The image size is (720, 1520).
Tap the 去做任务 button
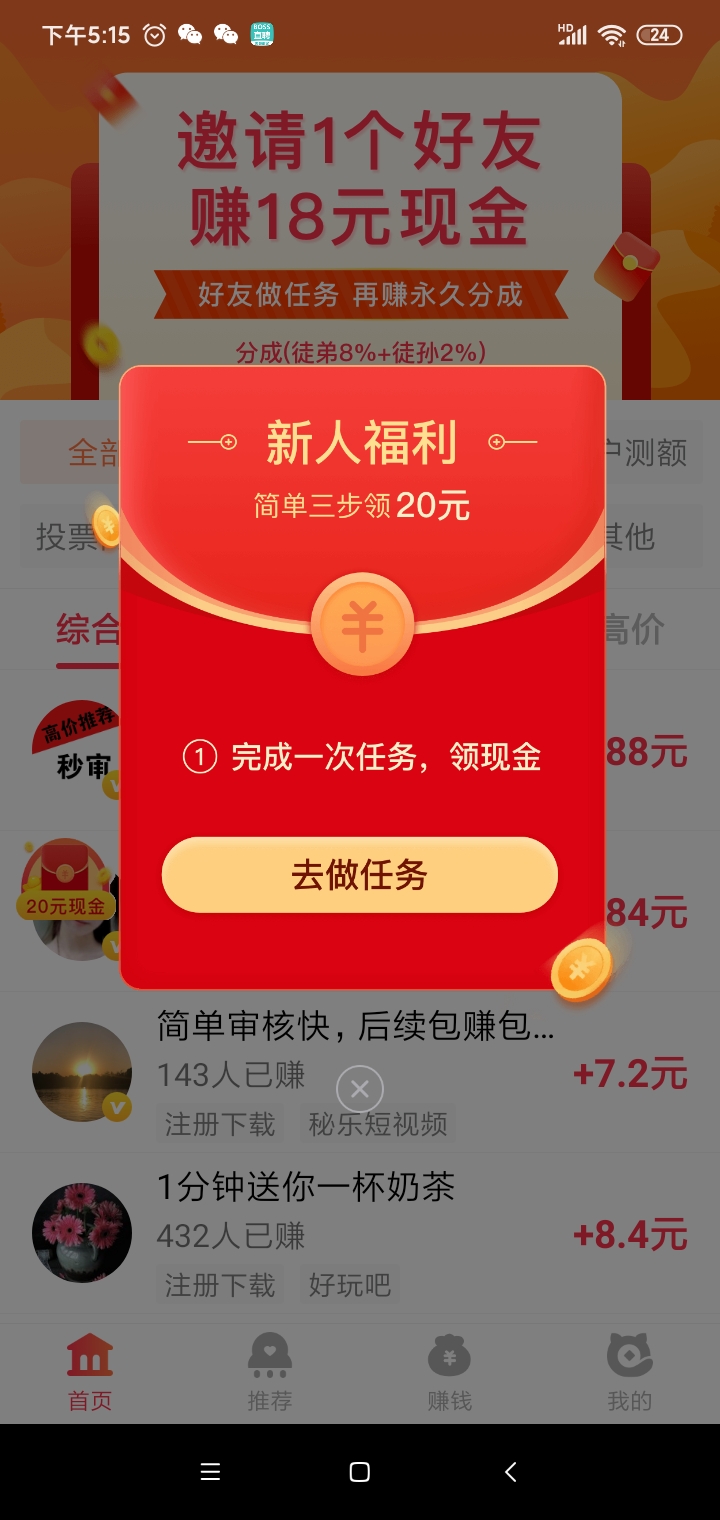pyautogui.click(x=359, y=875)
